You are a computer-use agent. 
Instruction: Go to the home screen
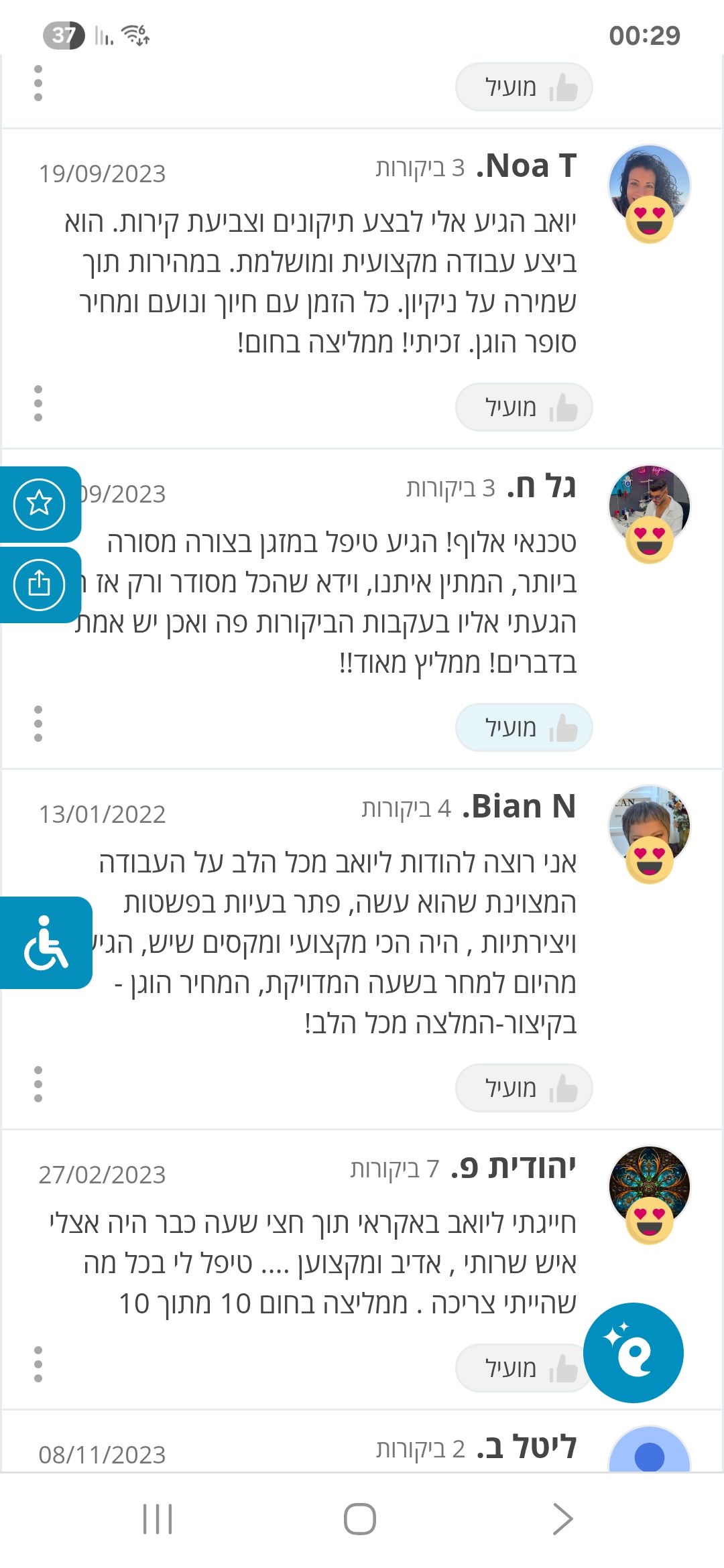(360, 1518)
